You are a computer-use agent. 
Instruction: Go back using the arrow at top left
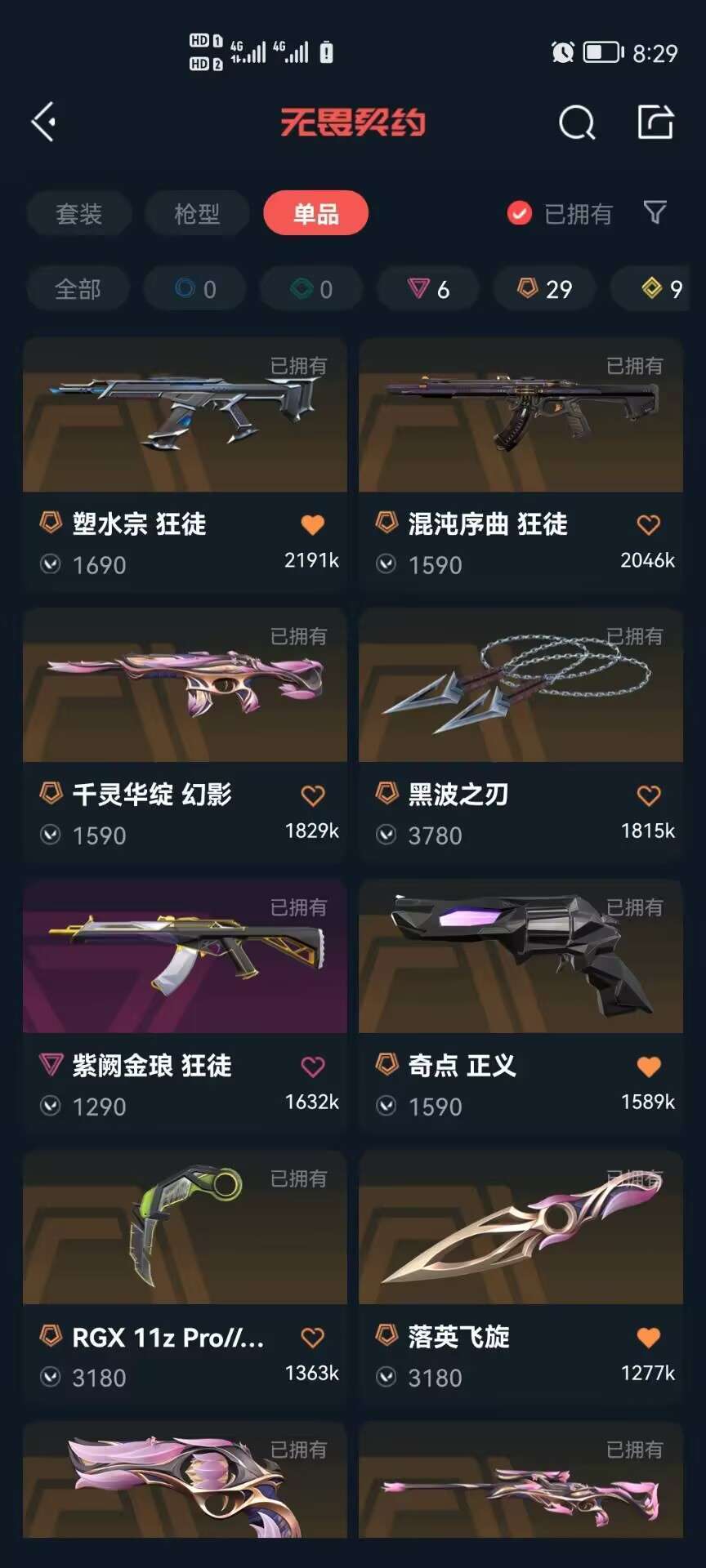tap(45, 122)
